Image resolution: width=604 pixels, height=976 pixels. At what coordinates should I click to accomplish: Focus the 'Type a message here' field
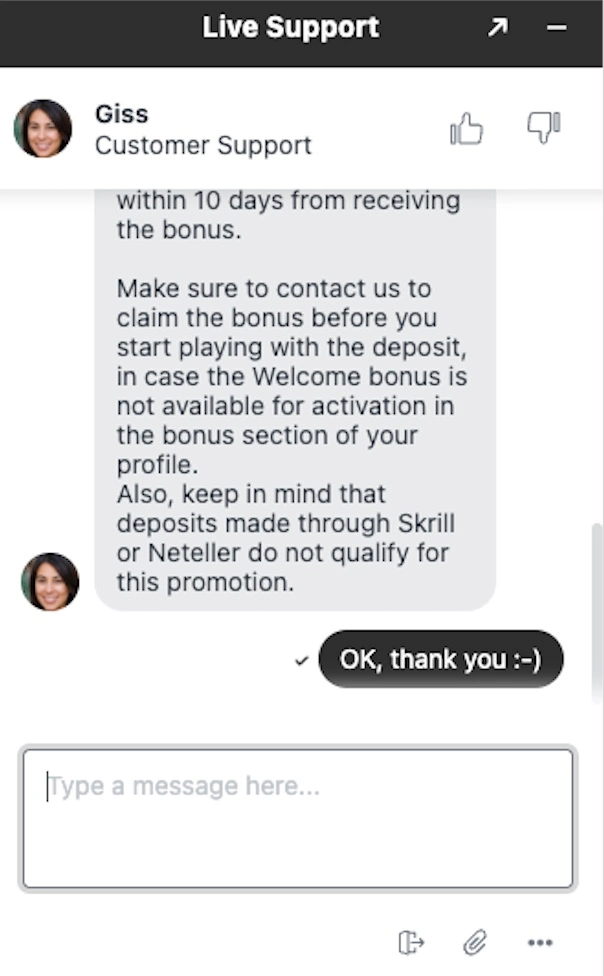click(298, 817)
